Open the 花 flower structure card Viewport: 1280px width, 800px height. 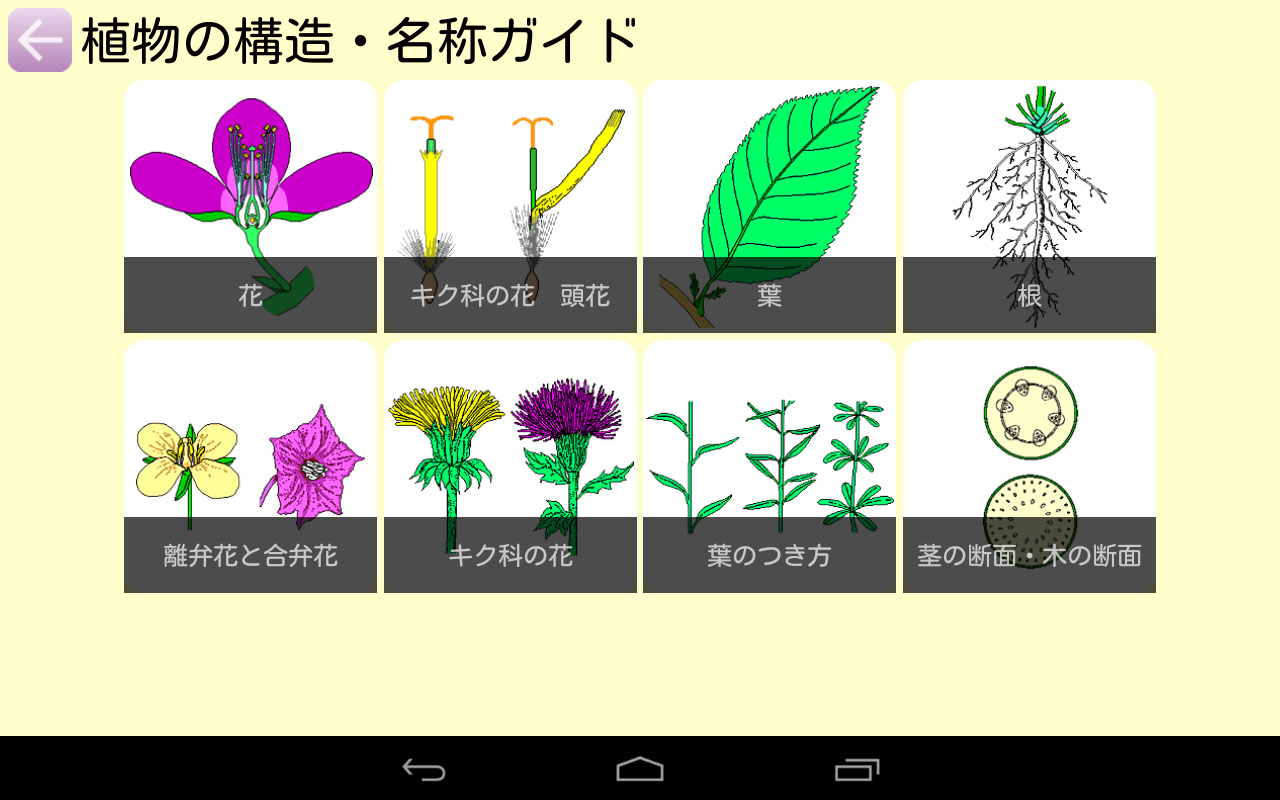click(250, 206)
